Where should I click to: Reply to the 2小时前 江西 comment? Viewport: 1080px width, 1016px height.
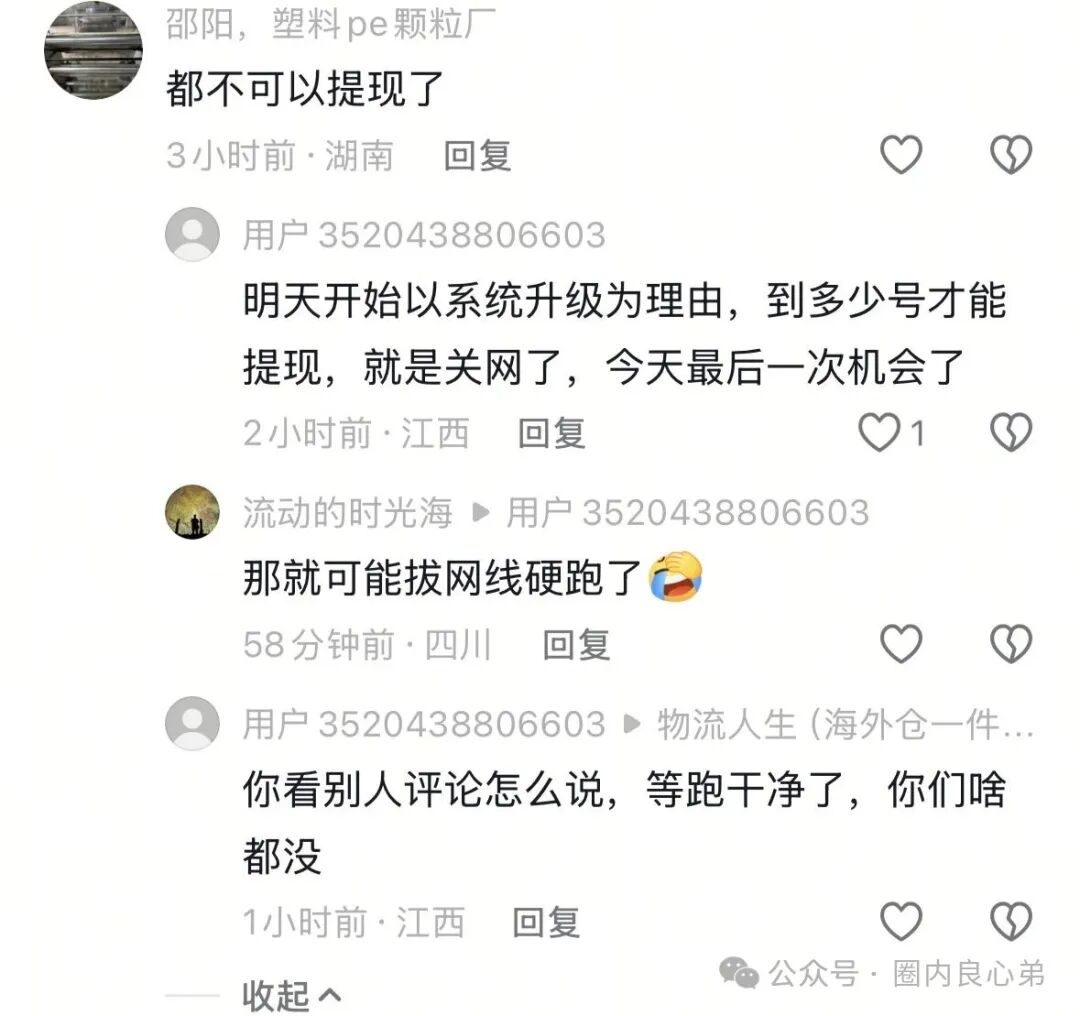pyautogui.click(x=551, y=433)
